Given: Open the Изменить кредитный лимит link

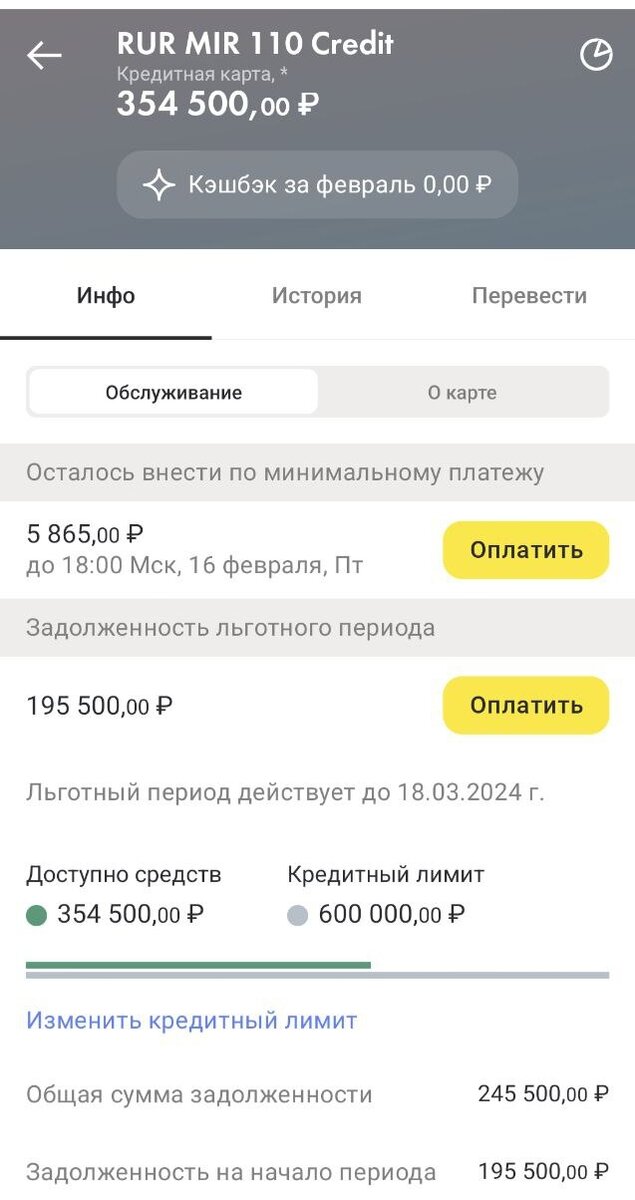Looking at the screenshot, I should click(191, 1021).
